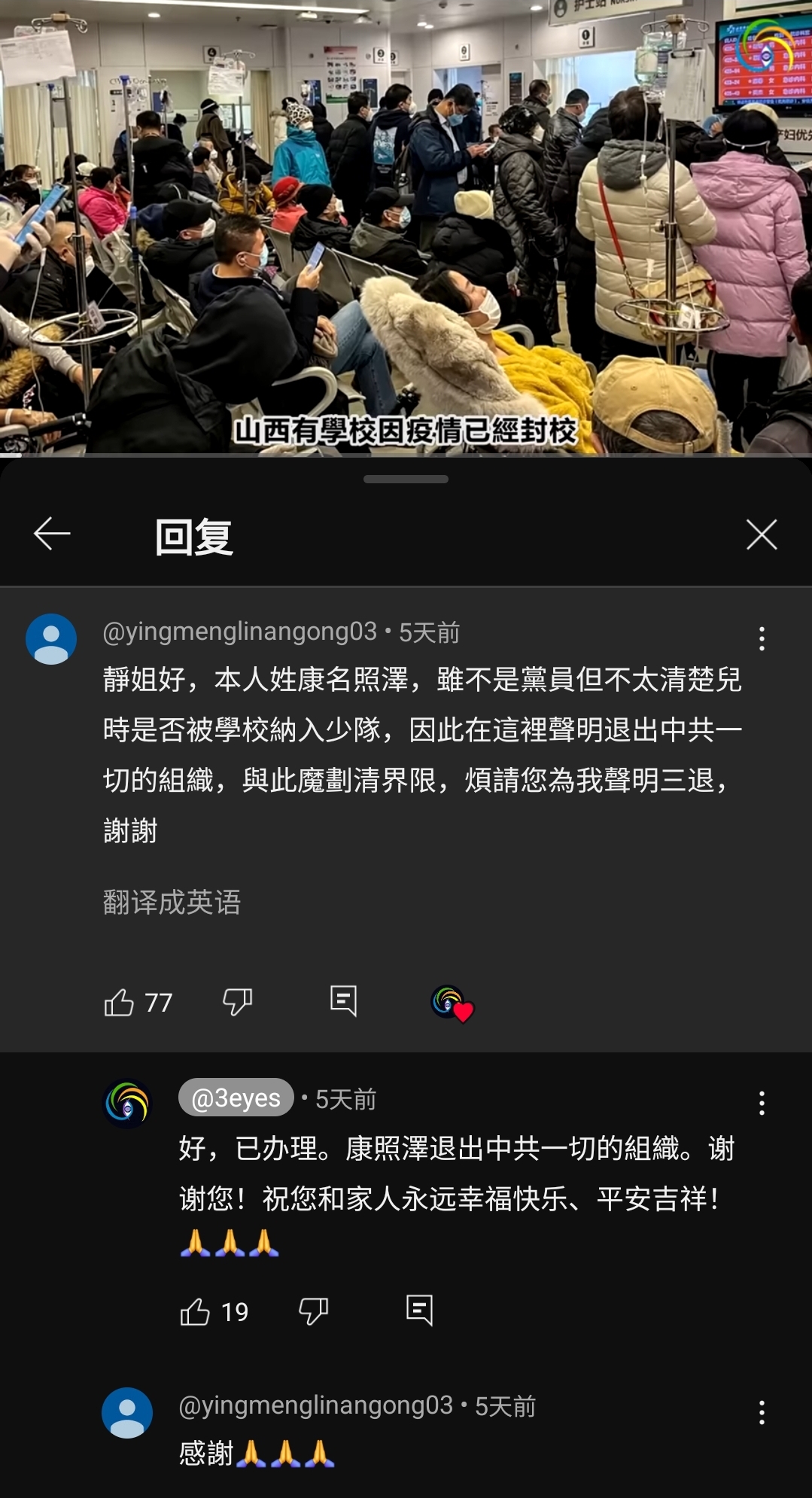This screenshot has width=812, height=1498.
Task: Like the @3eyes reply with 19 likes
Action: click(195, 1312)
